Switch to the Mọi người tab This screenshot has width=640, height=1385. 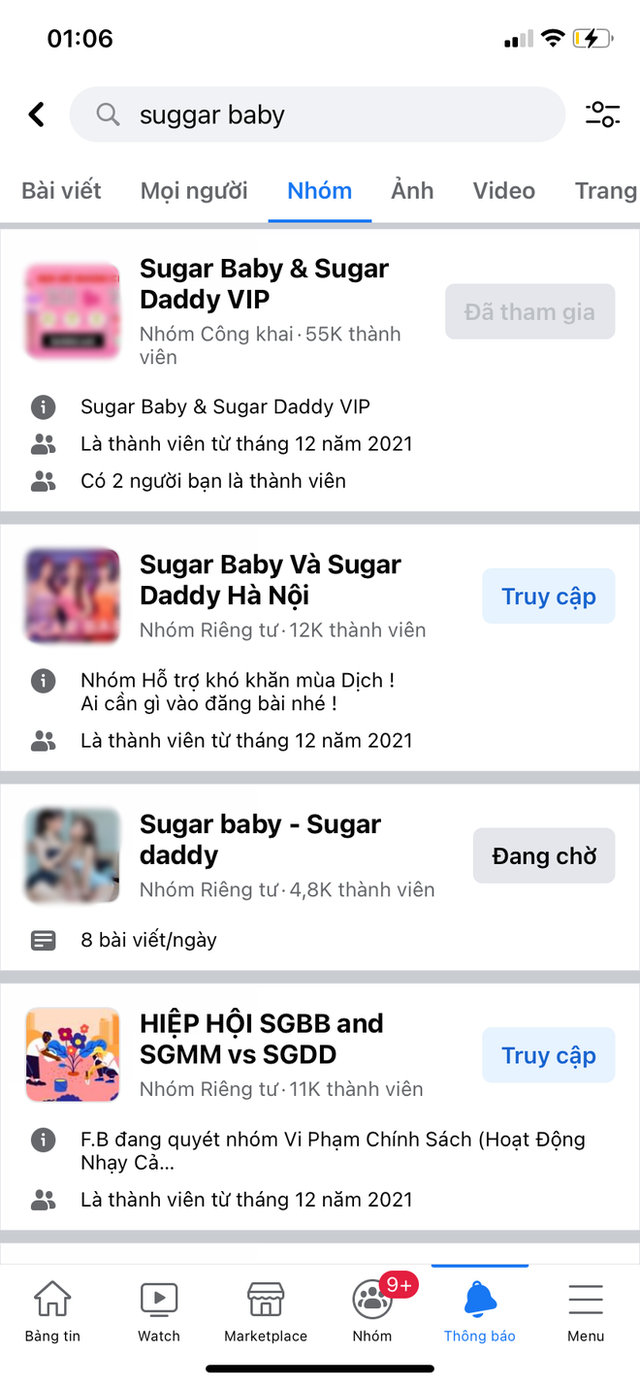point(194,190)
